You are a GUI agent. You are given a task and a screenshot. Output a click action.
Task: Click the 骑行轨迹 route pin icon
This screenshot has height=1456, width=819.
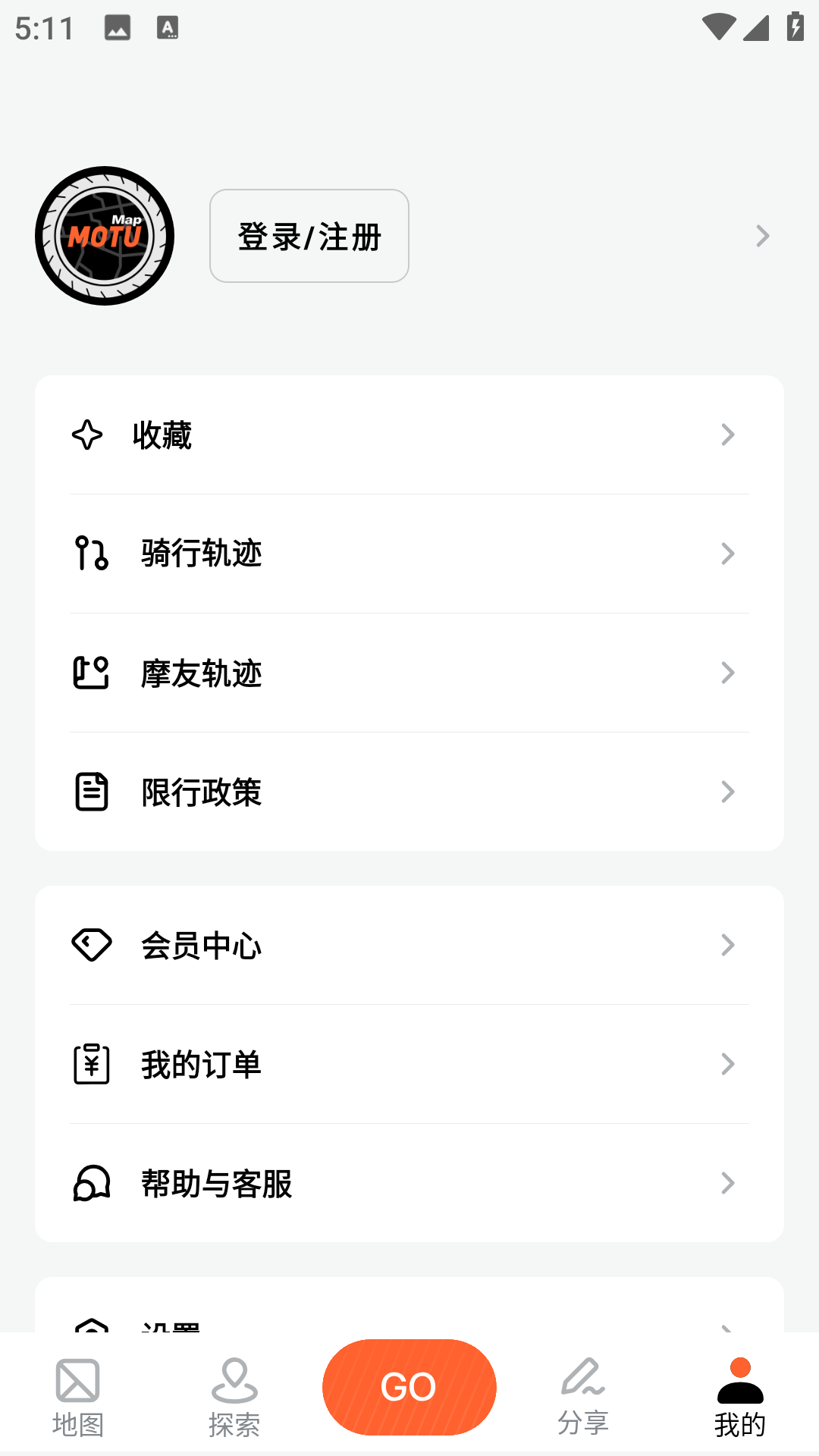[90, 554]
